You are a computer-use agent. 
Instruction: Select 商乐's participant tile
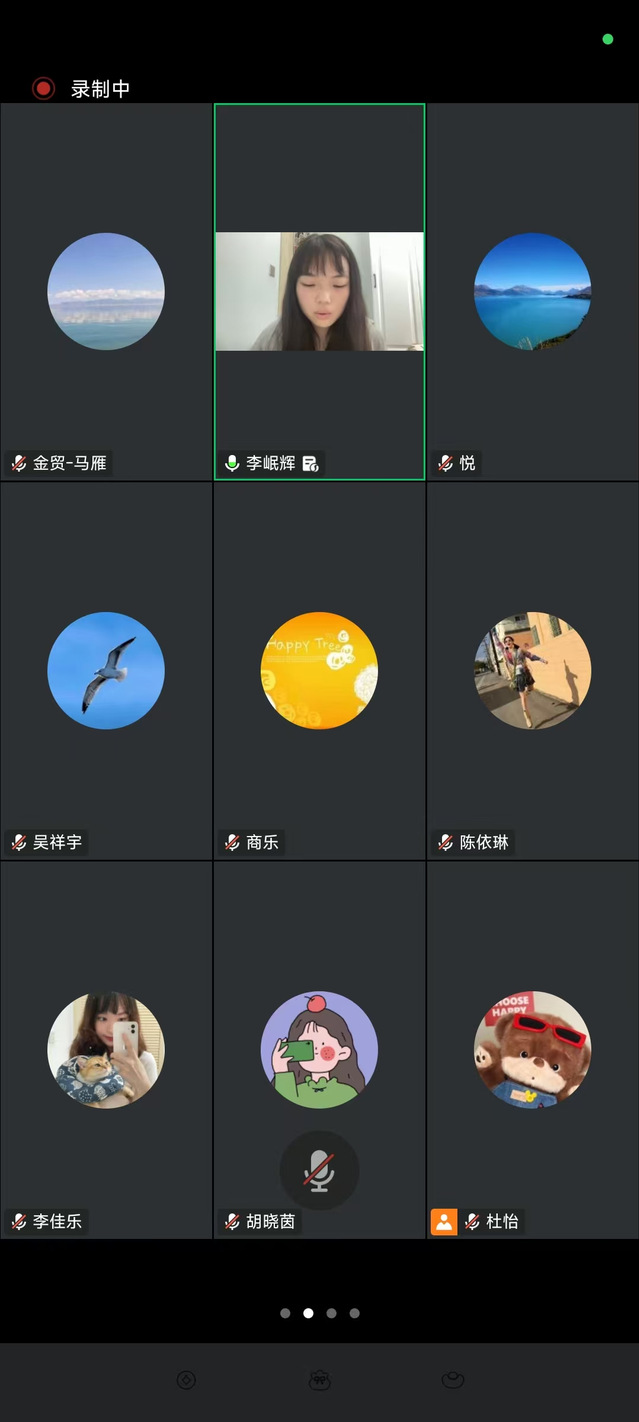tap(319, 670)
